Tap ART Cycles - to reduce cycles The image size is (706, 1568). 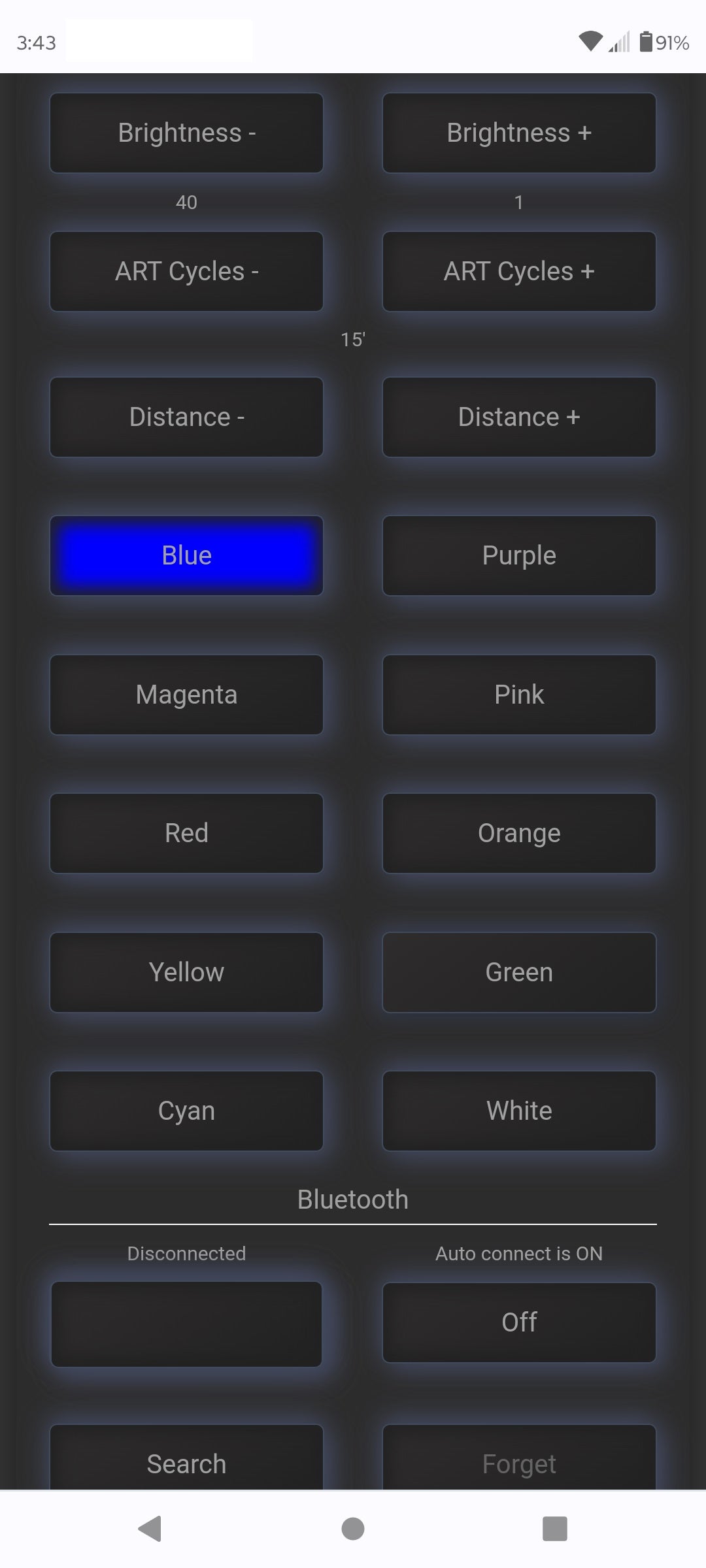point(186,271)
